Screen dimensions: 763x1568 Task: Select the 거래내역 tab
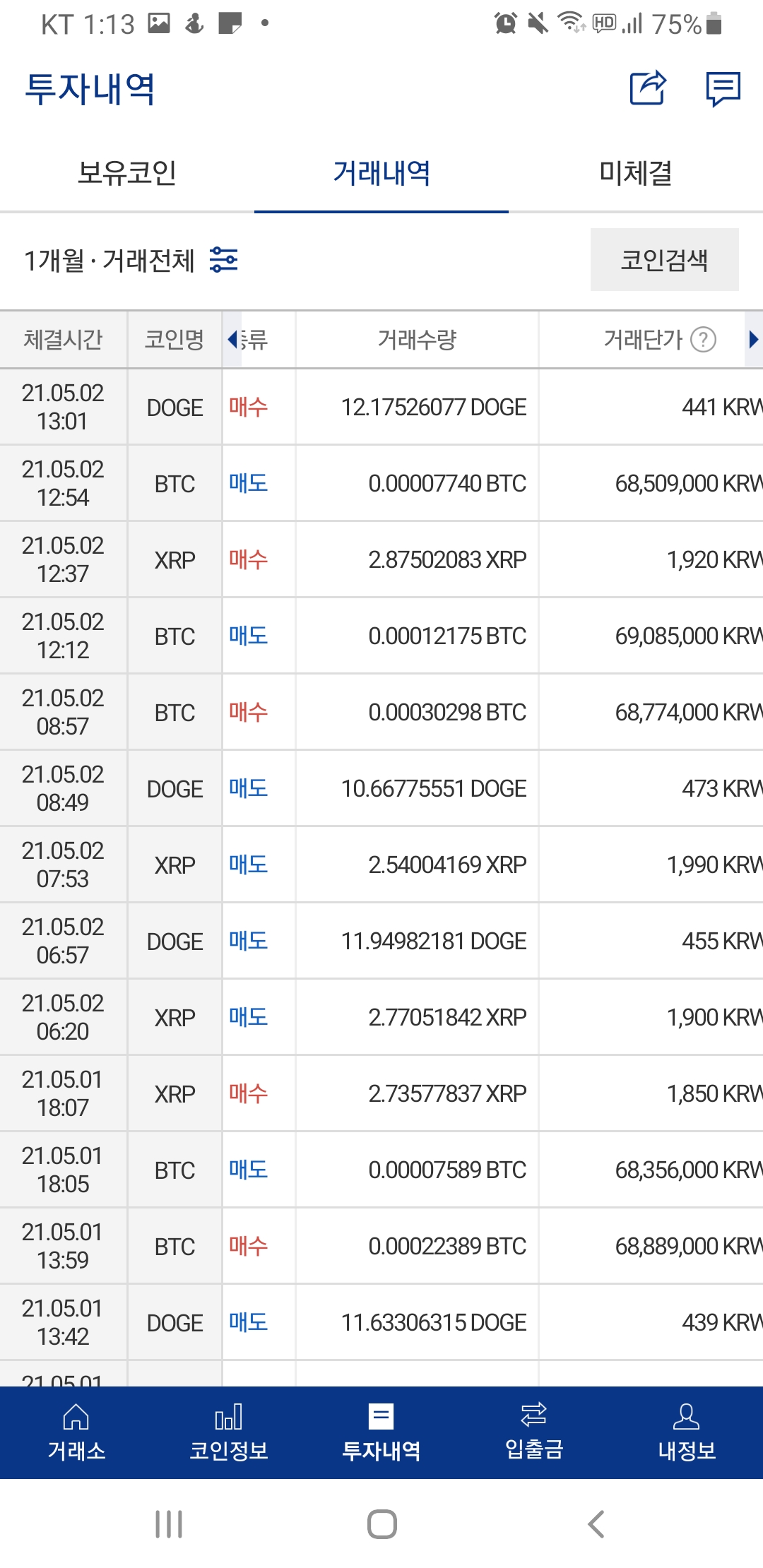pos(381,173)
